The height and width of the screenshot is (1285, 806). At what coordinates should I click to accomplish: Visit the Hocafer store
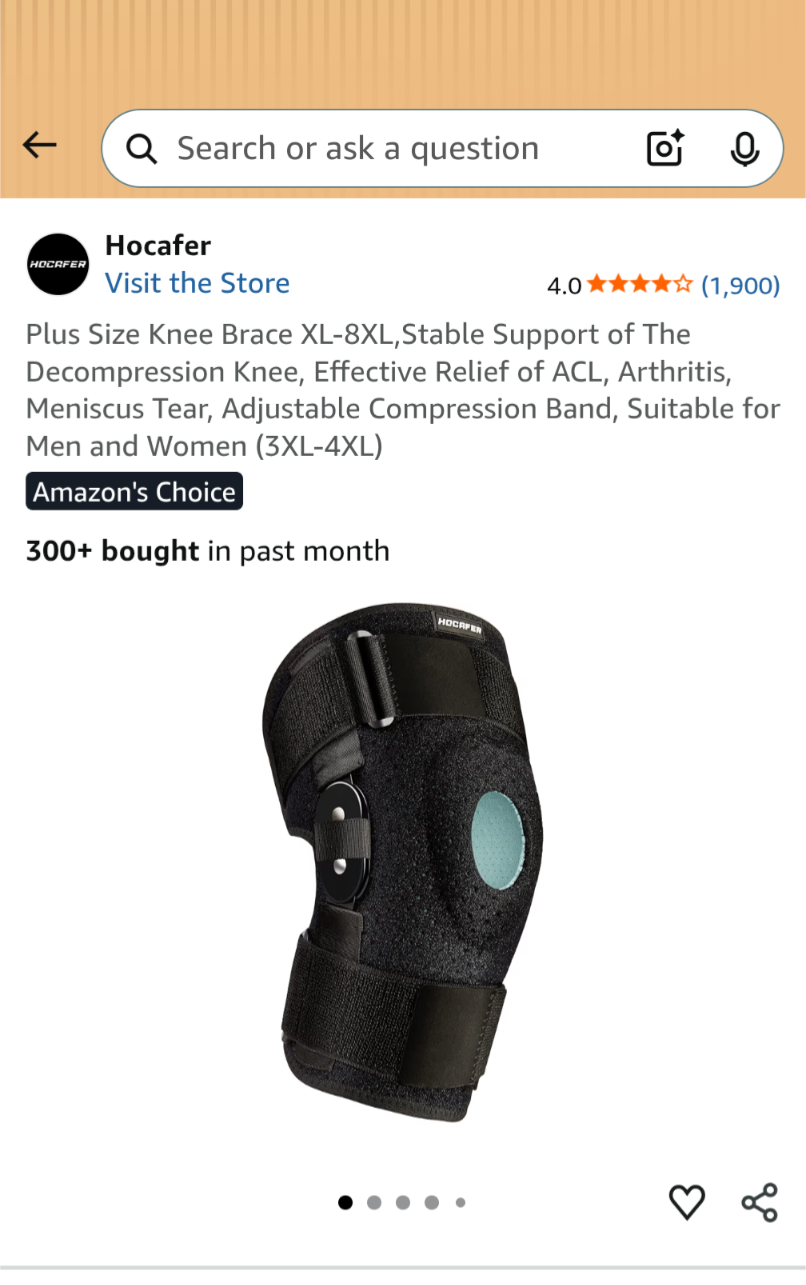point(197,283)
